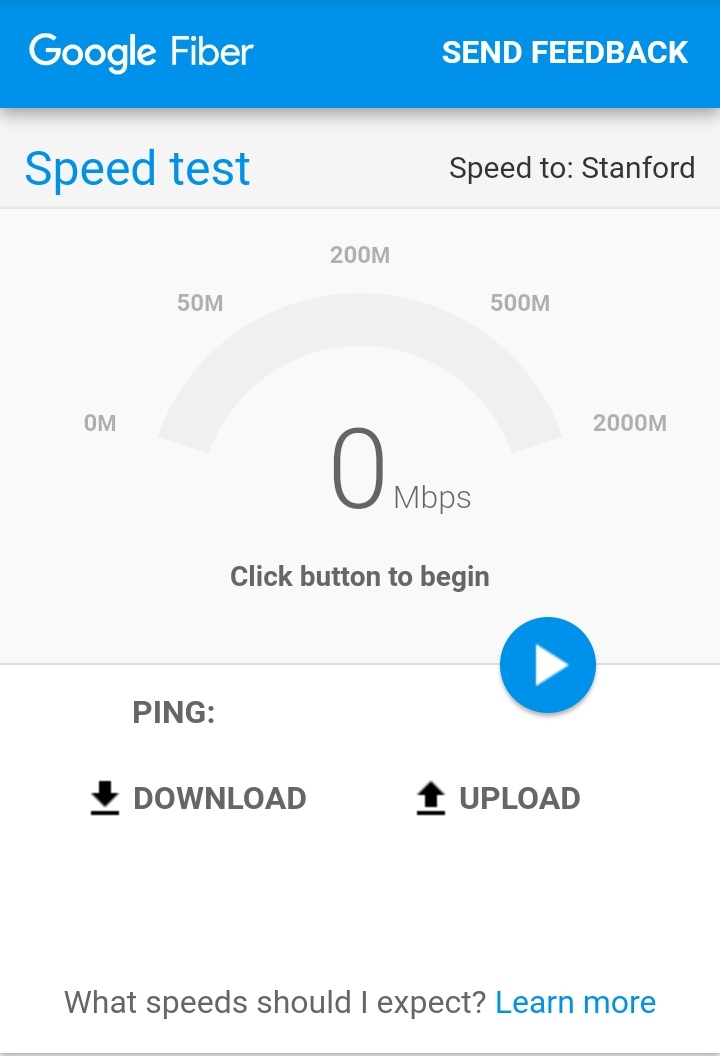Expand the DOWNLOAD results section
The width and height of the screenshot is (720, 1056).
pyautogui.click(x=220, y=798)
